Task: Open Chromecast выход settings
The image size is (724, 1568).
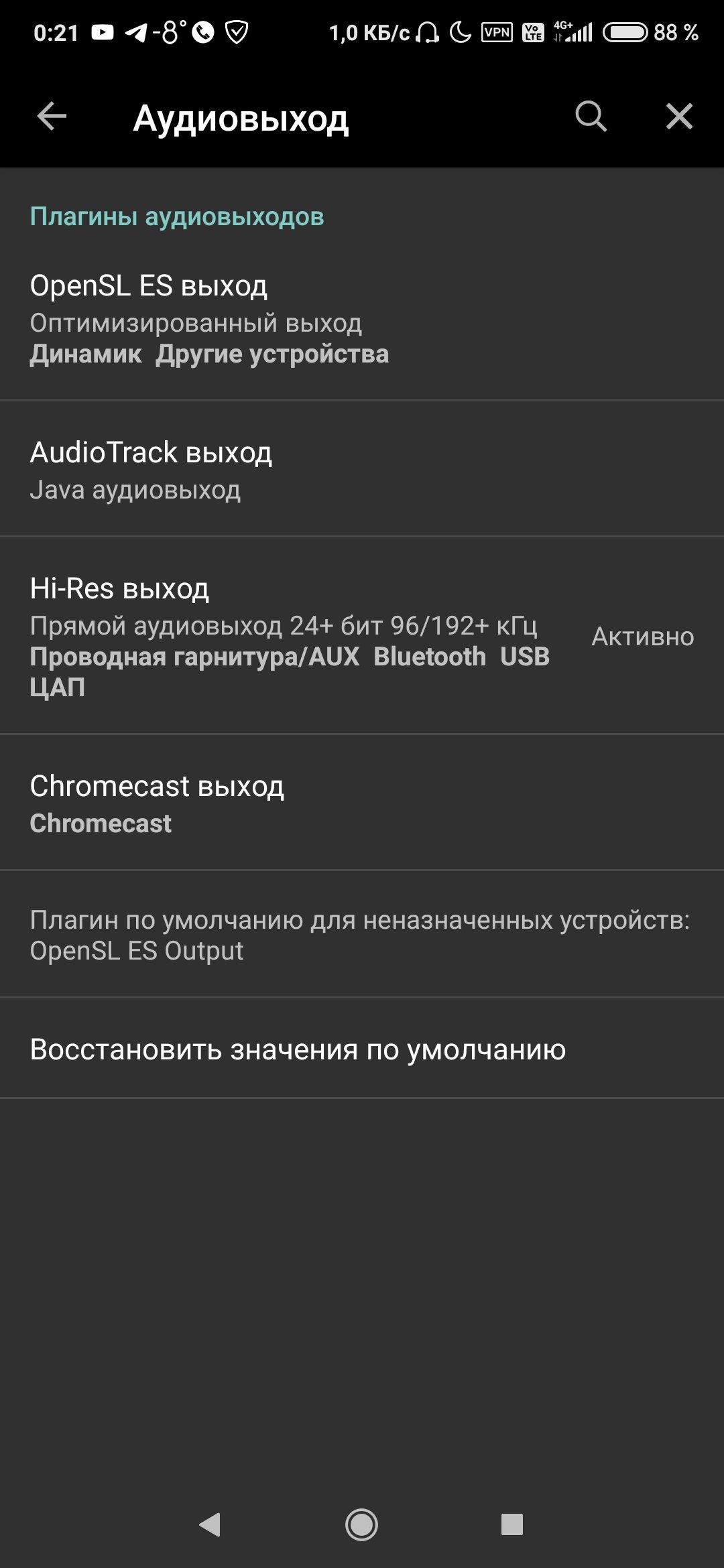Action: point(362,803)
